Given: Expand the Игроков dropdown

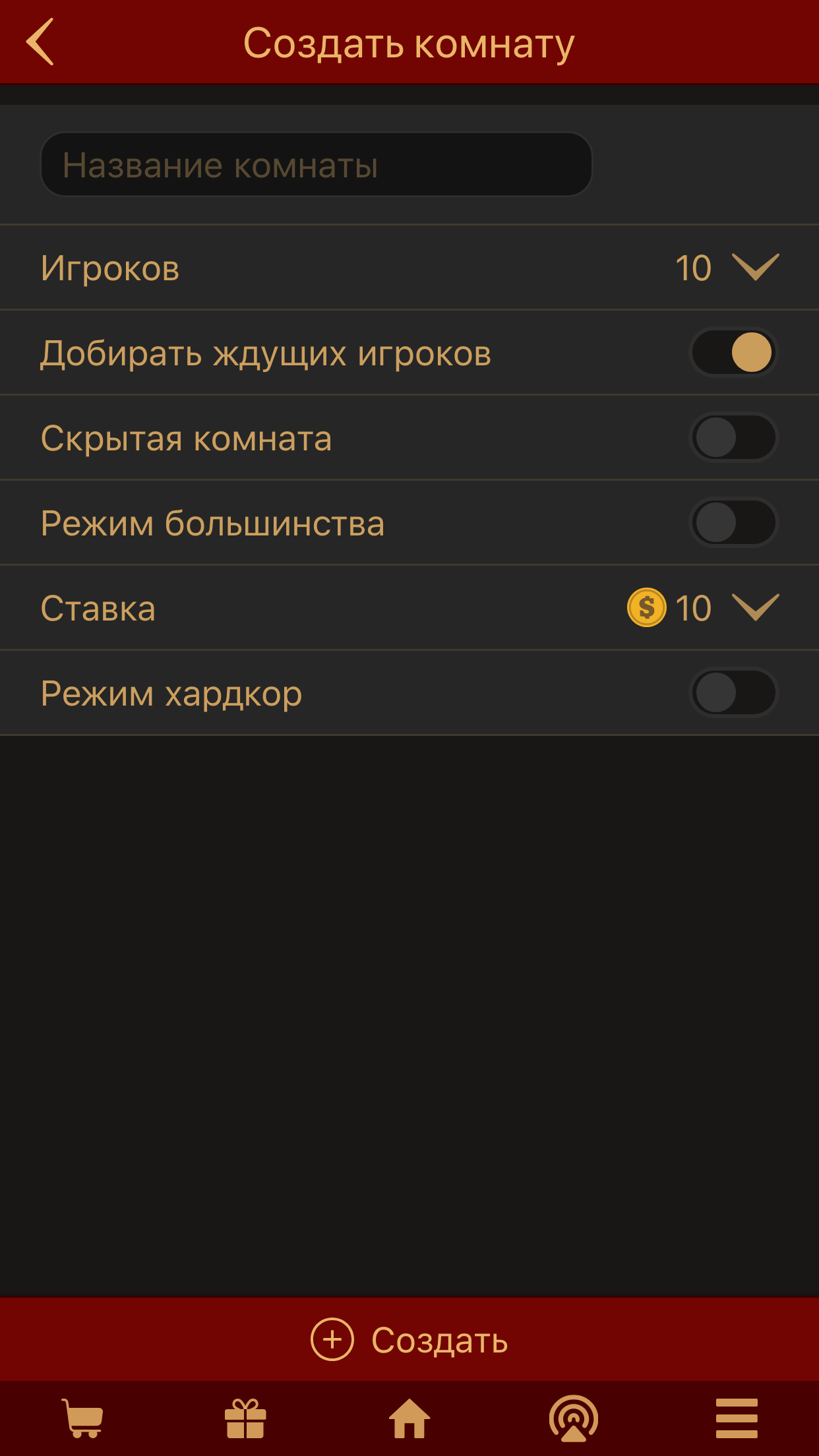Looking at the screenshot, I should [754, 268].
